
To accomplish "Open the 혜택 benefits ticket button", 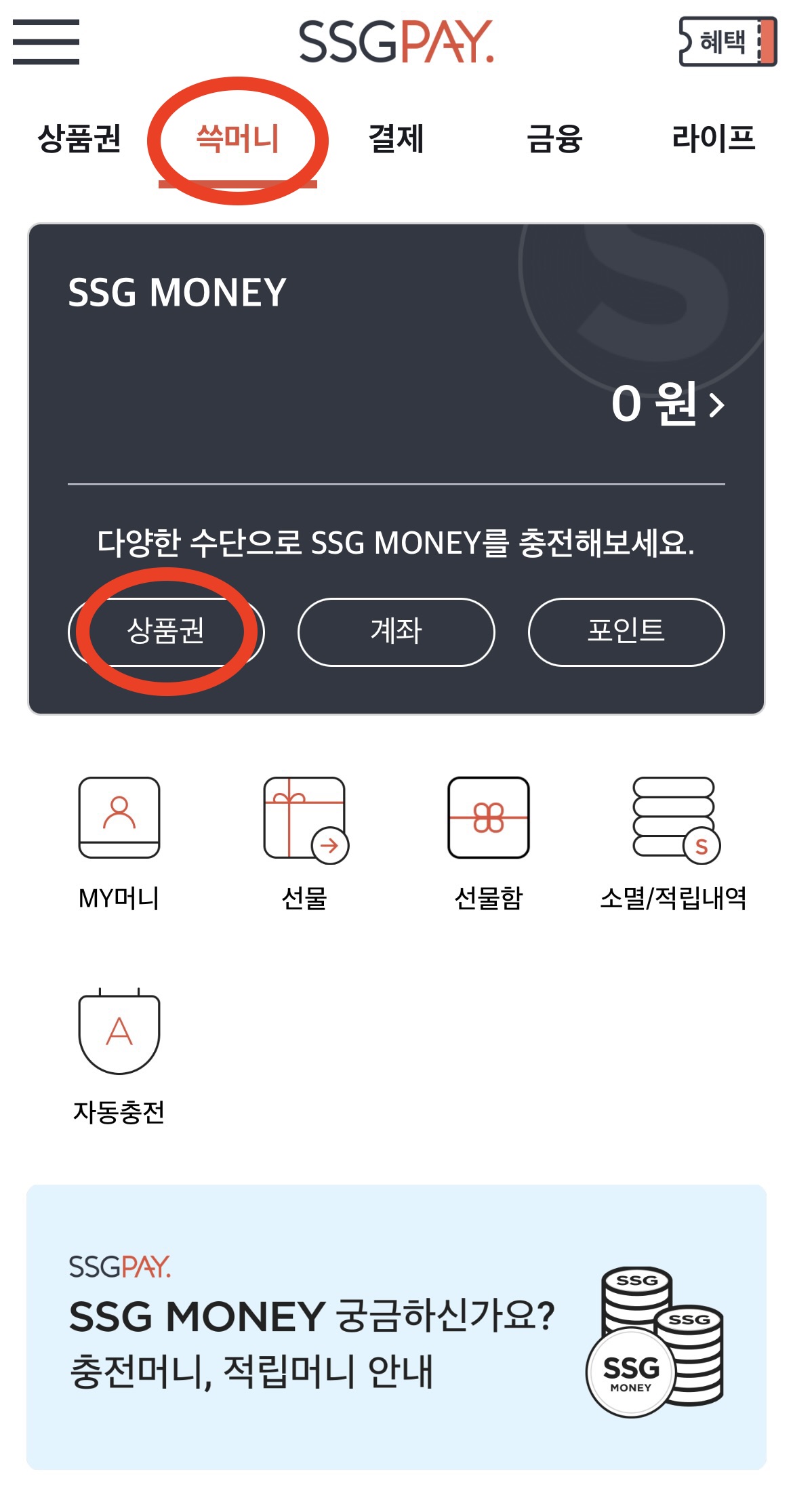I will (x=725, y=42).
